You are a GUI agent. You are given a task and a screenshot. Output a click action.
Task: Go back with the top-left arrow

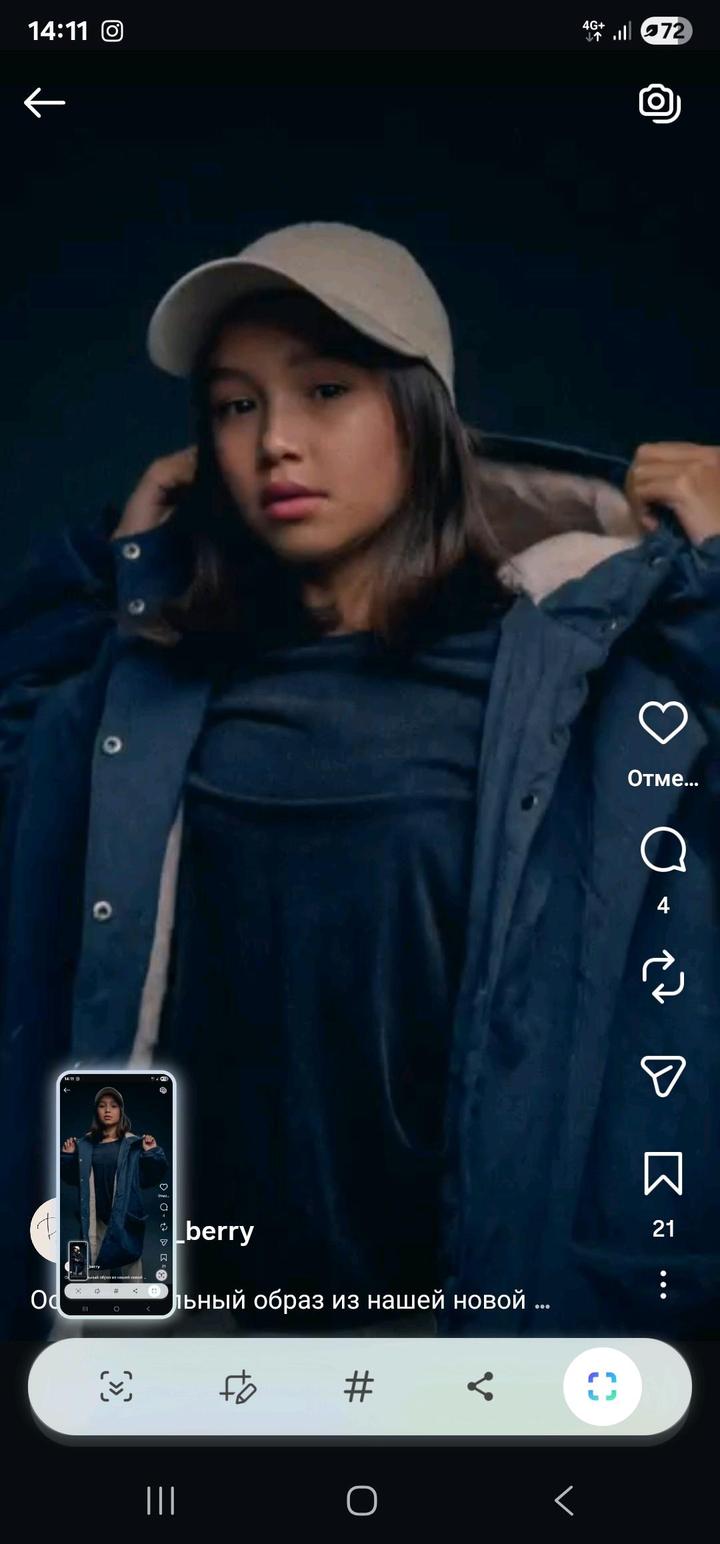[45, 102]
